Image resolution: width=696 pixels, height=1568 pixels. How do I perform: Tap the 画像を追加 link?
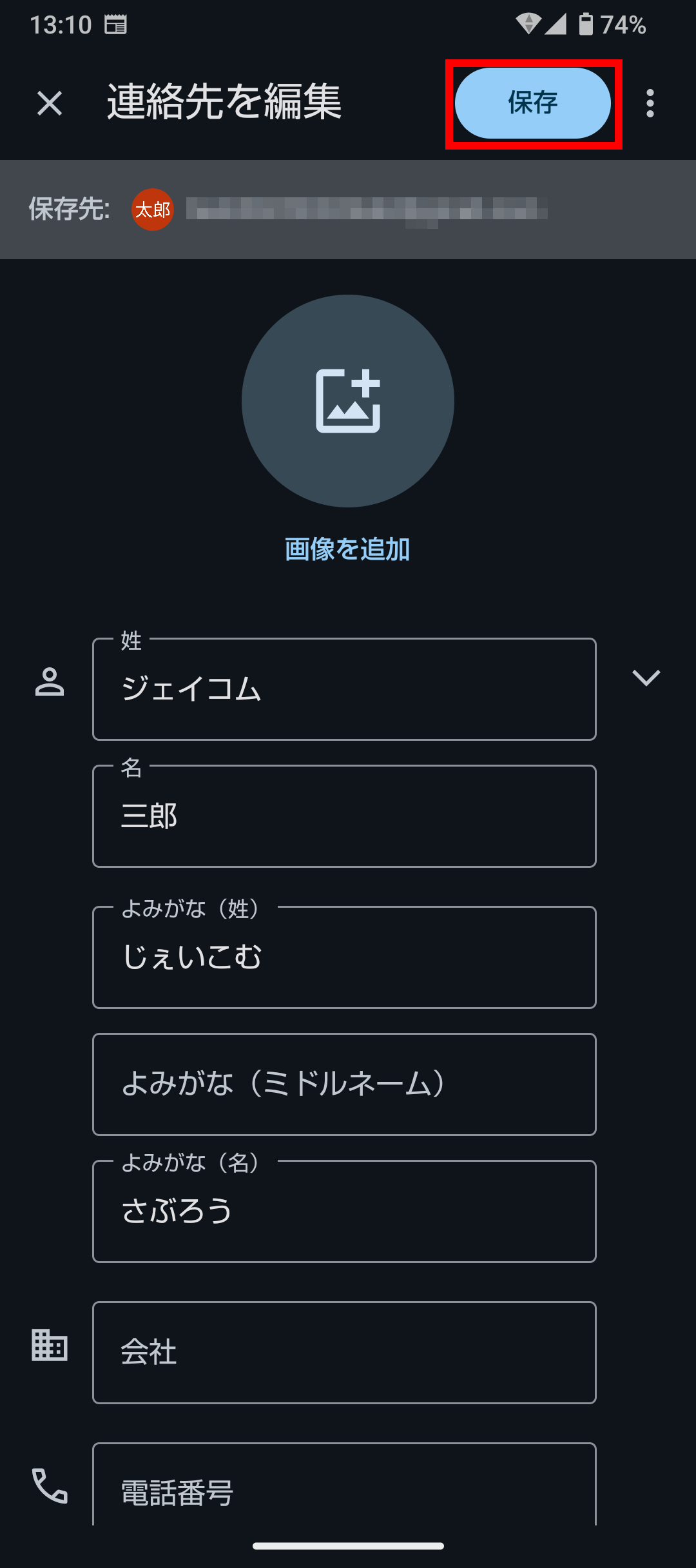pos(348,549)
